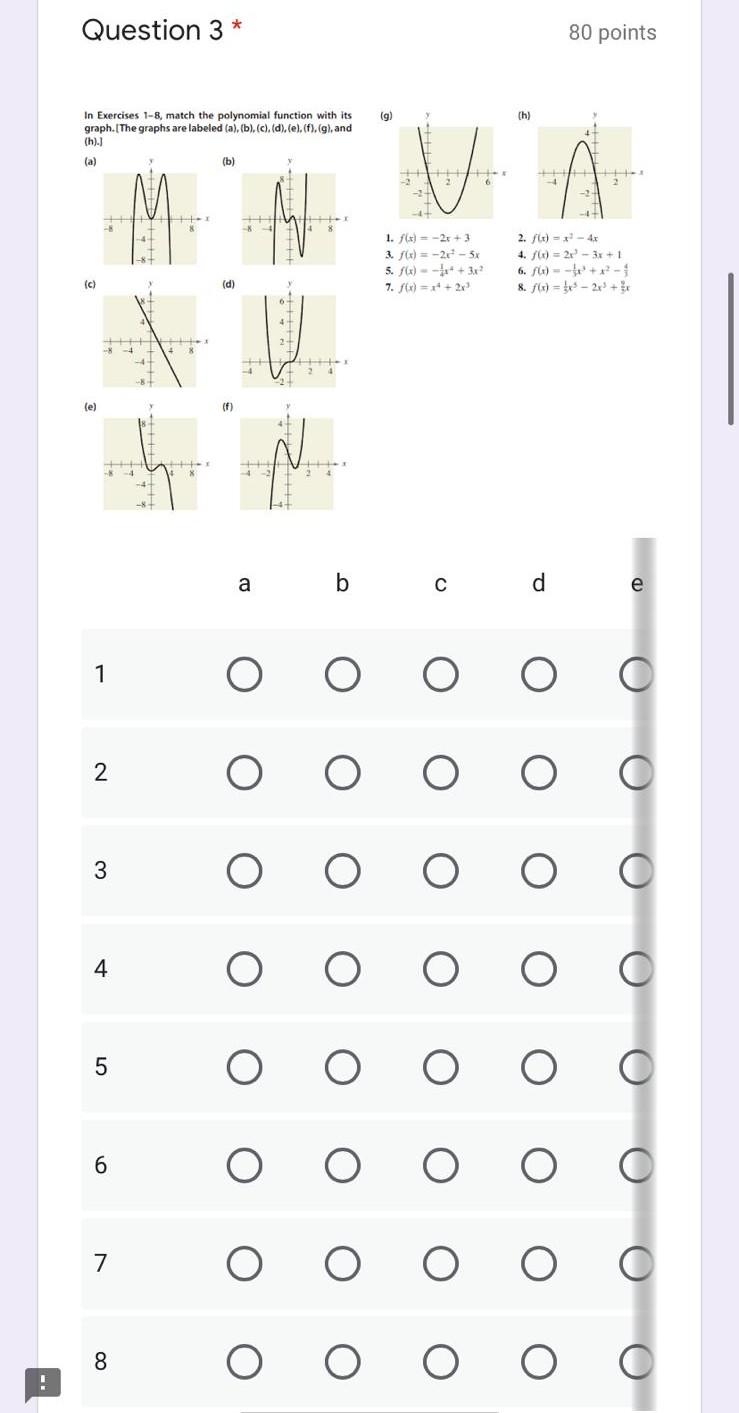Open the polynomial graphs question image
Screen dimensions: 739x1413
click(x=368, y=310)
